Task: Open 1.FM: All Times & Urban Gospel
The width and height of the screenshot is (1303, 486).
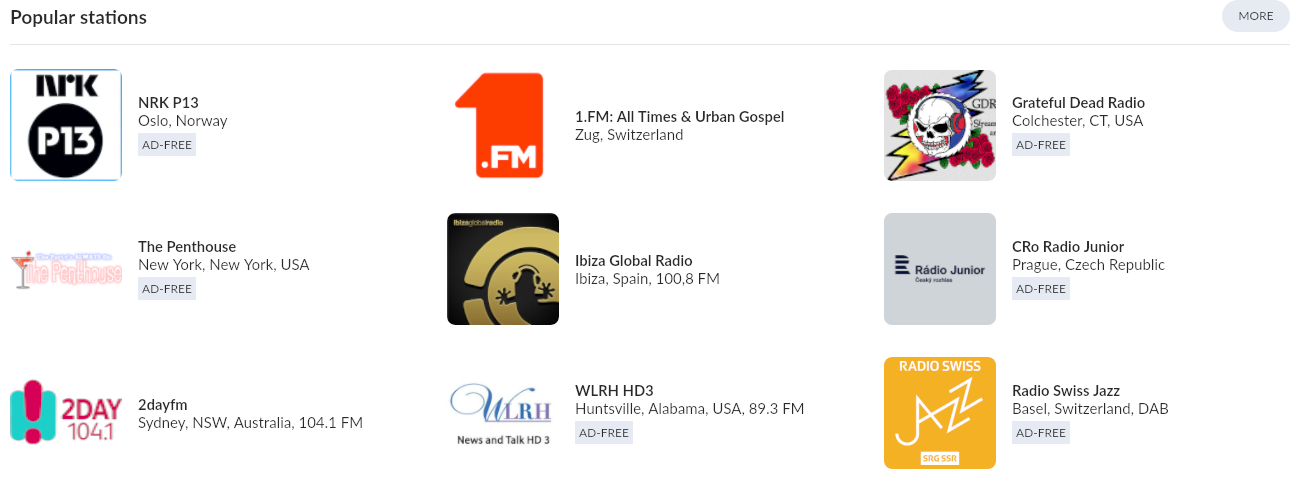Action: 679,117
